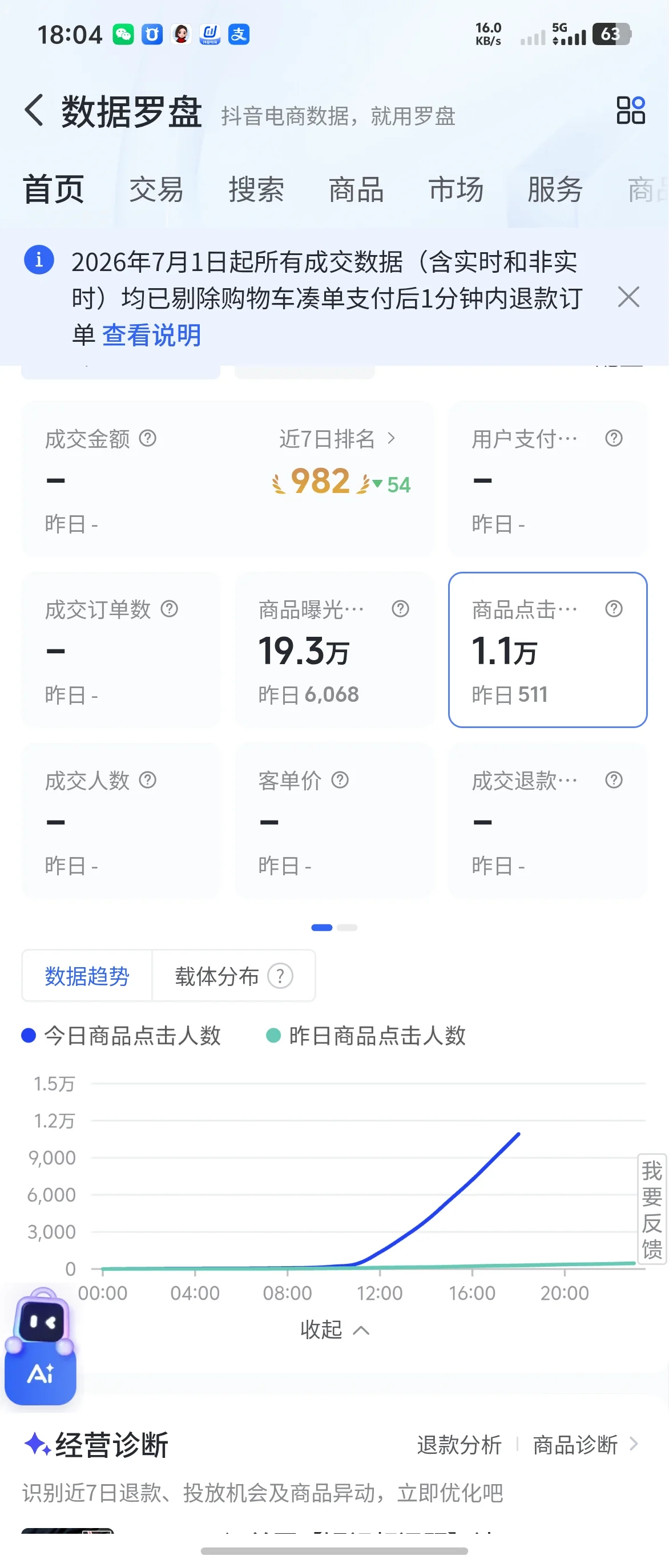The width and height of the screenshot is (669, 1568).
Task: Open 我要反馈 feedback
Action: [651, 1209]
